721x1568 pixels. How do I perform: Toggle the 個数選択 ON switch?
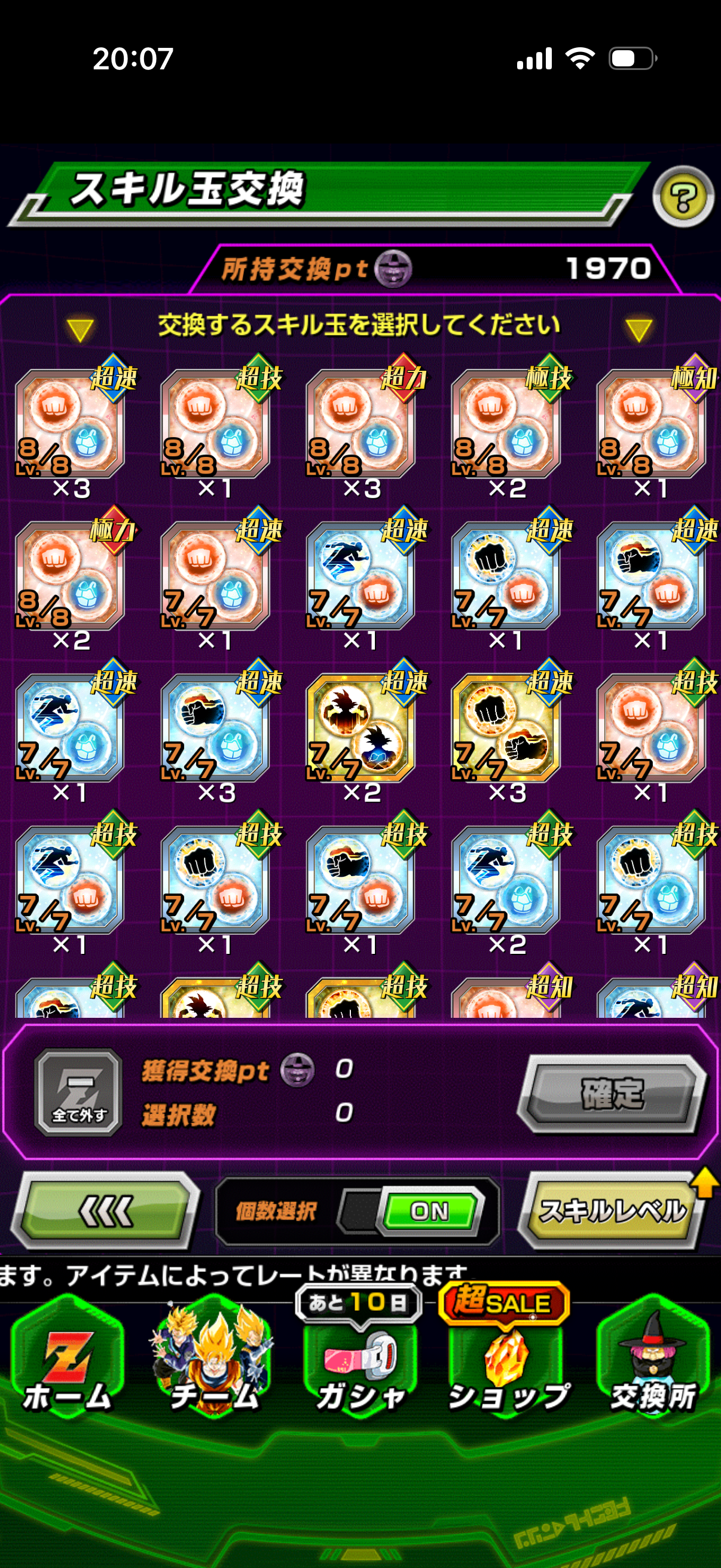point(428,1211)
